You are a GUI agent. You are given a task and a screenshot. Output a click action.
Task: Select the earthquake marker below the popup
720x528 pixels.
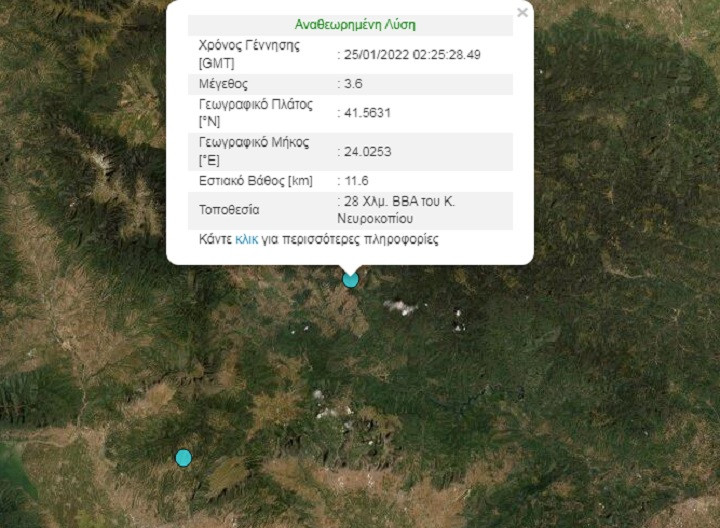click(350, 280)
